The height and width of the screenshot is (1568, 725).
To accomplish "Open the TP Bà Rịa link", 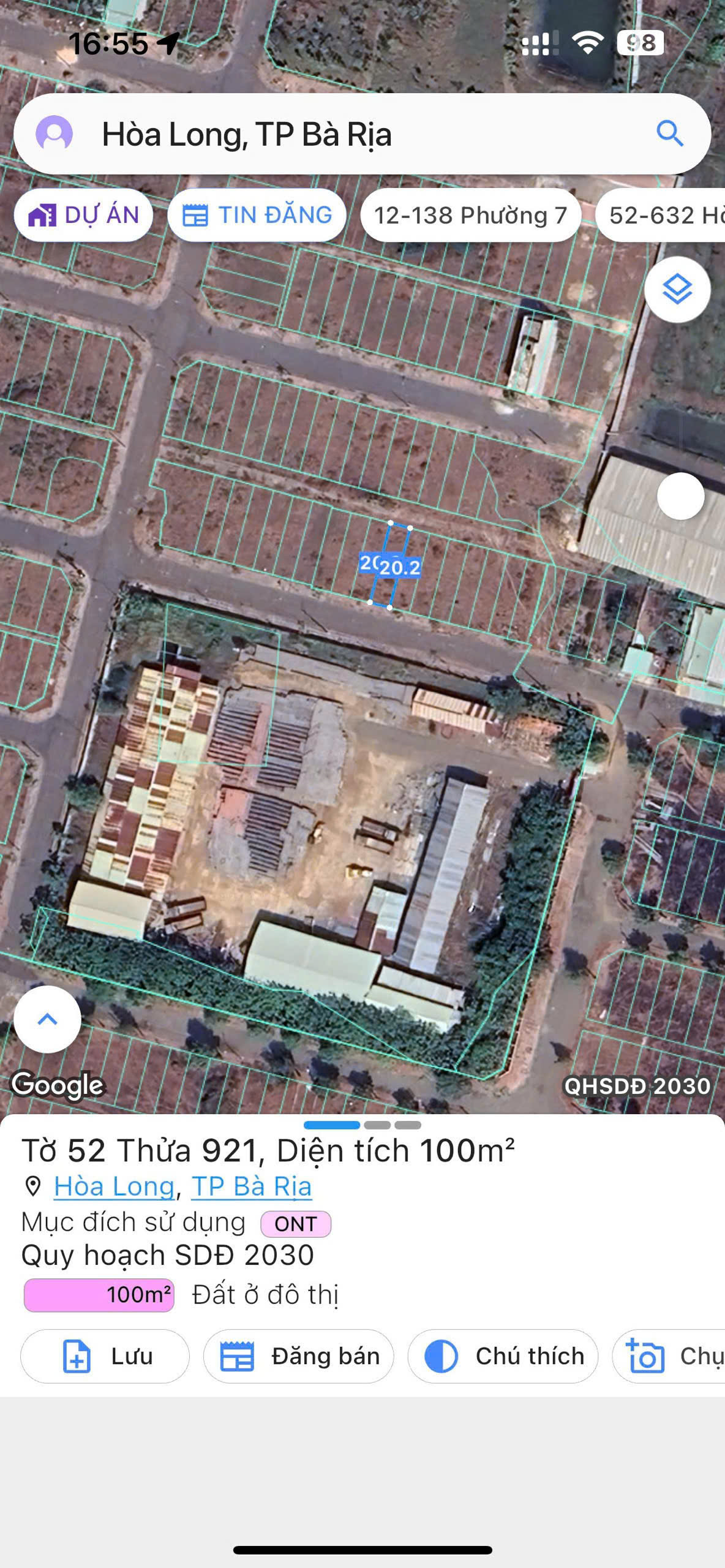I will click(252, 1187).
